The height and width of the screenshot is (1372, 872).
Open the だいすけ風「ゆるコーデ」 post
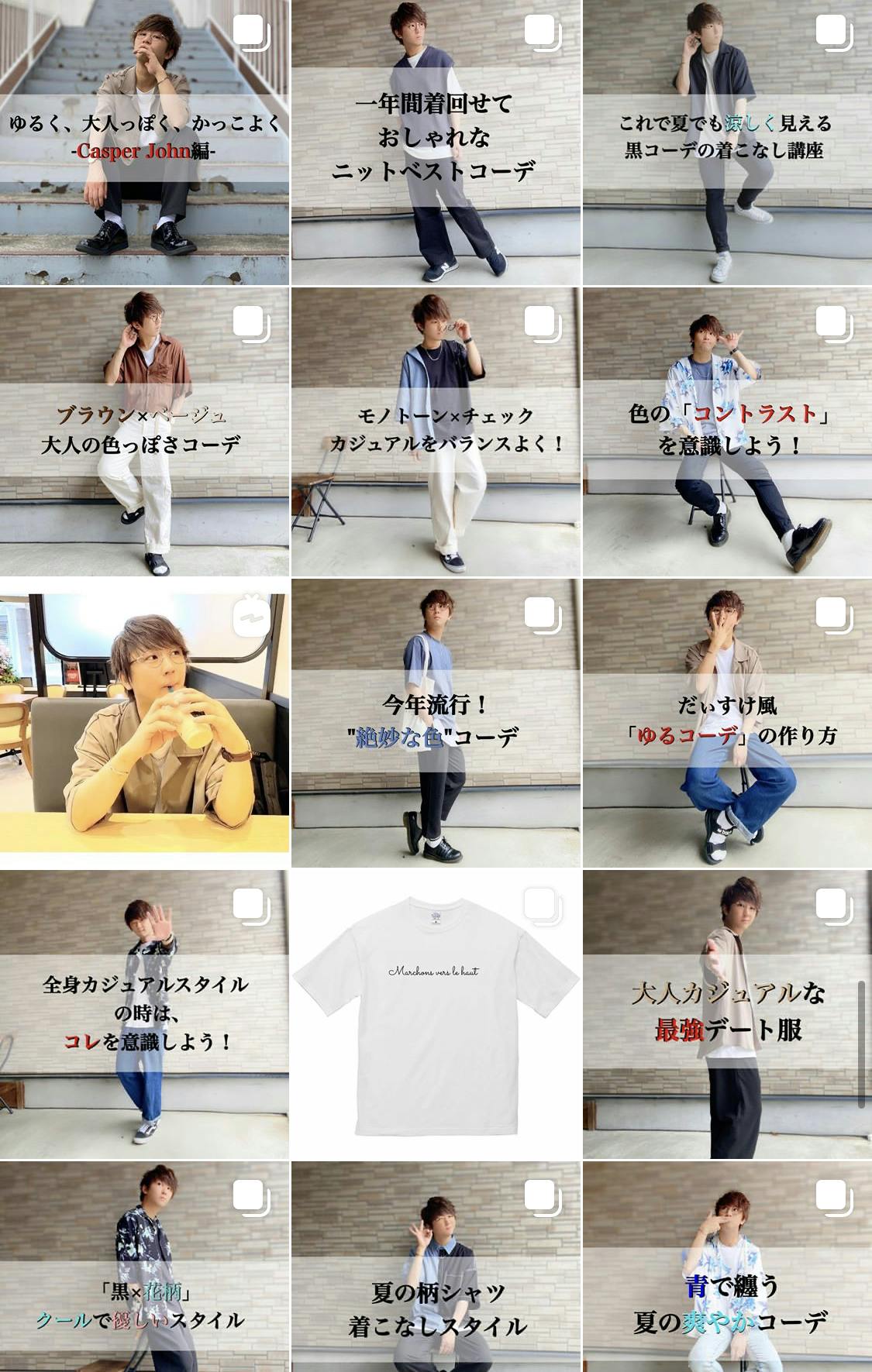click(x=727, y=724)
